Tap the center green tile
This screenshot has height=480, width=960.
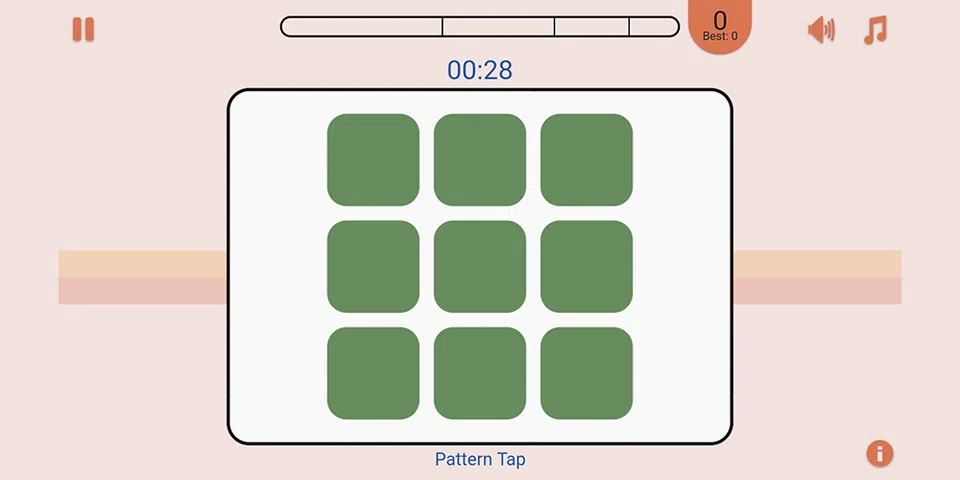[480, 266]
